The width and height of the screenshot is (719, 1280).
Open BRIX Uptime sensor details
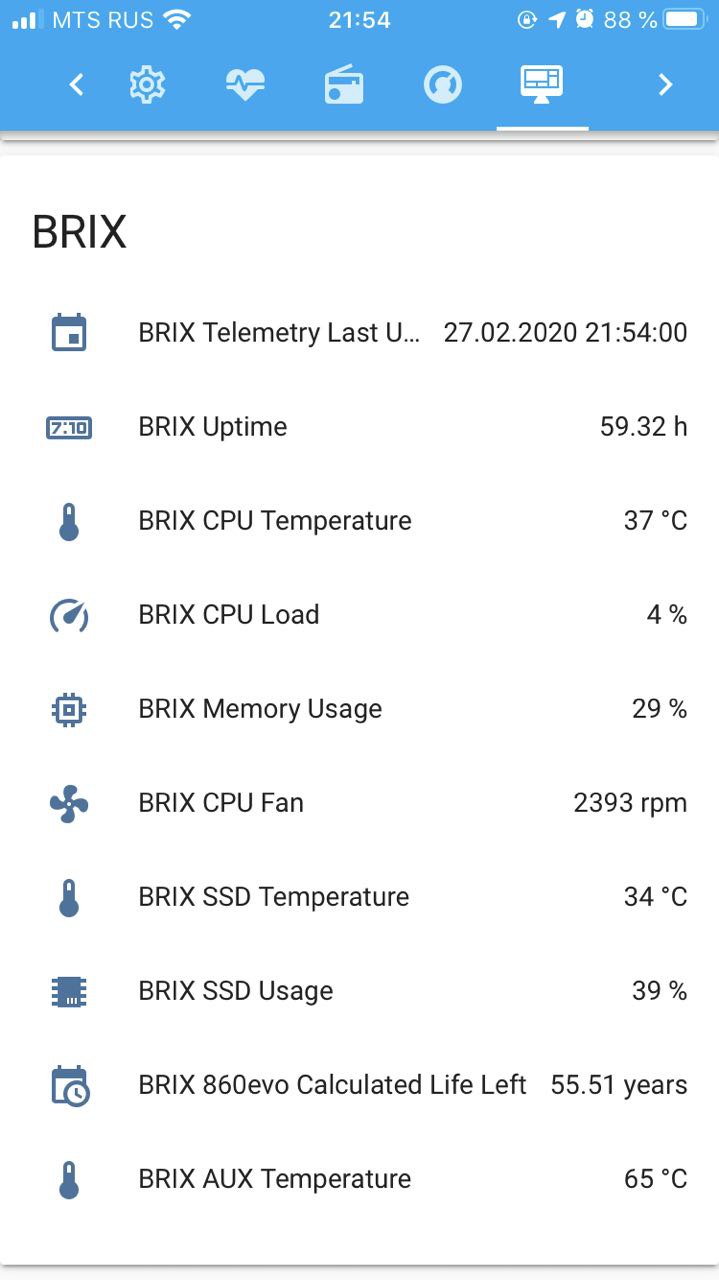pos(359,427)
